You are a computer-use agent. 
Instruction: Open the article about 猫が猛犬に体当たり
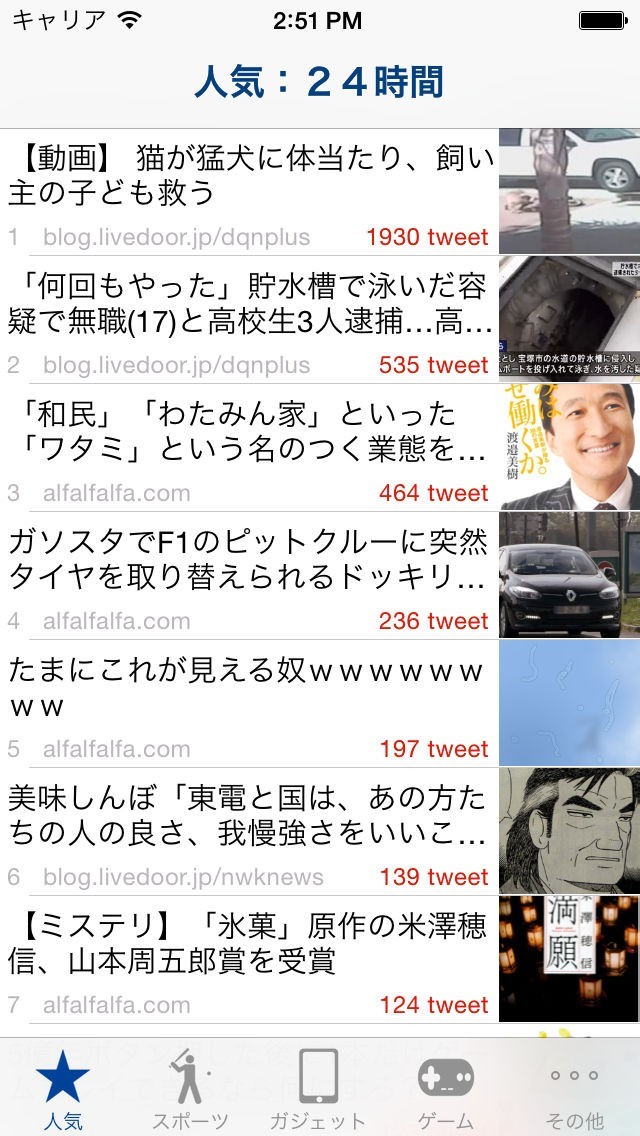click(320, 192)
